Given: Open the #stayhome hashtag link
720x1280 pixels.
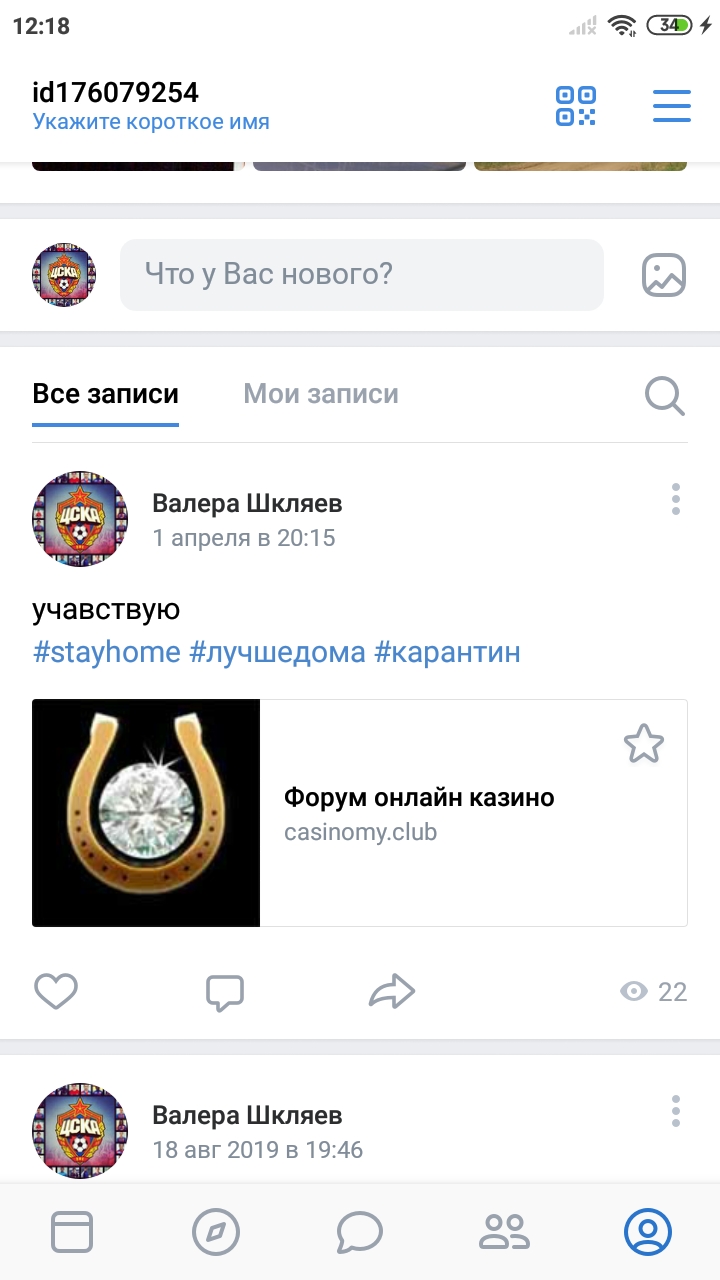Looking at the screenshot, I should 106,651.
